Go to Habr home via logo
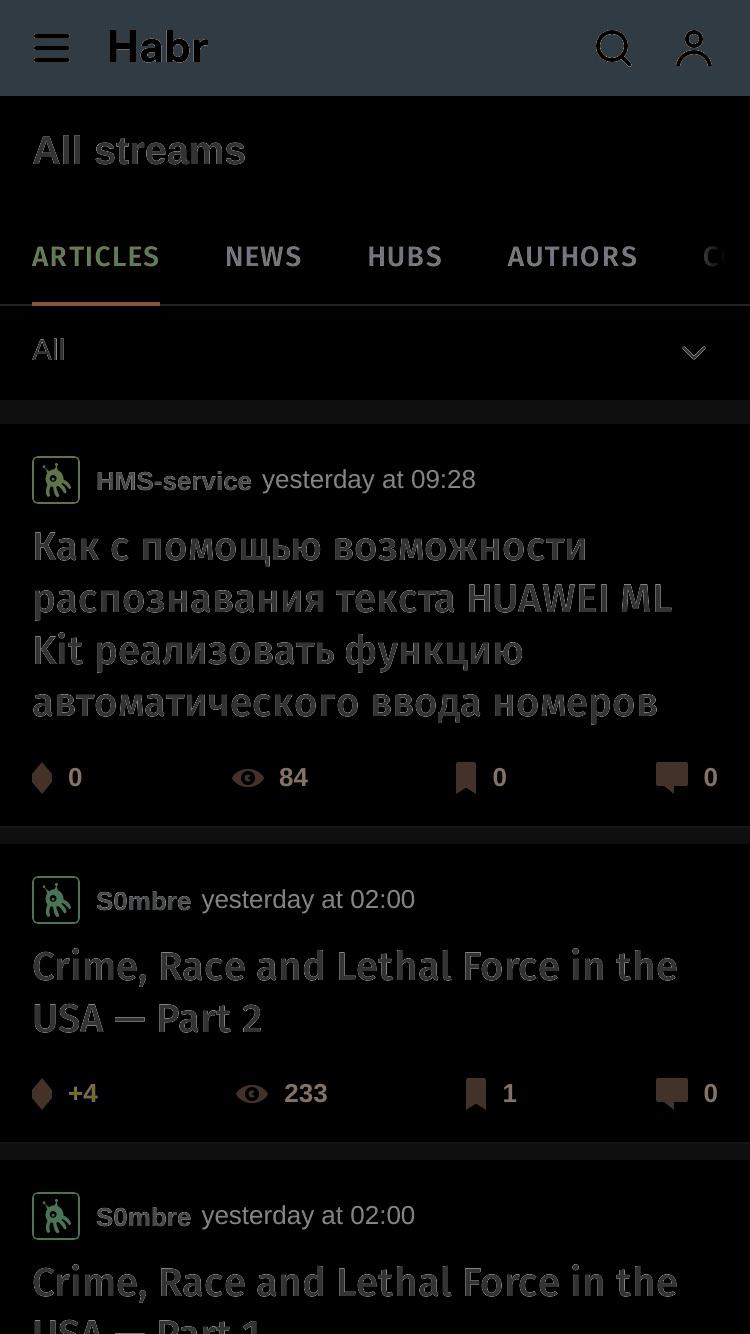750x1334 pixels. click(158, 47)
